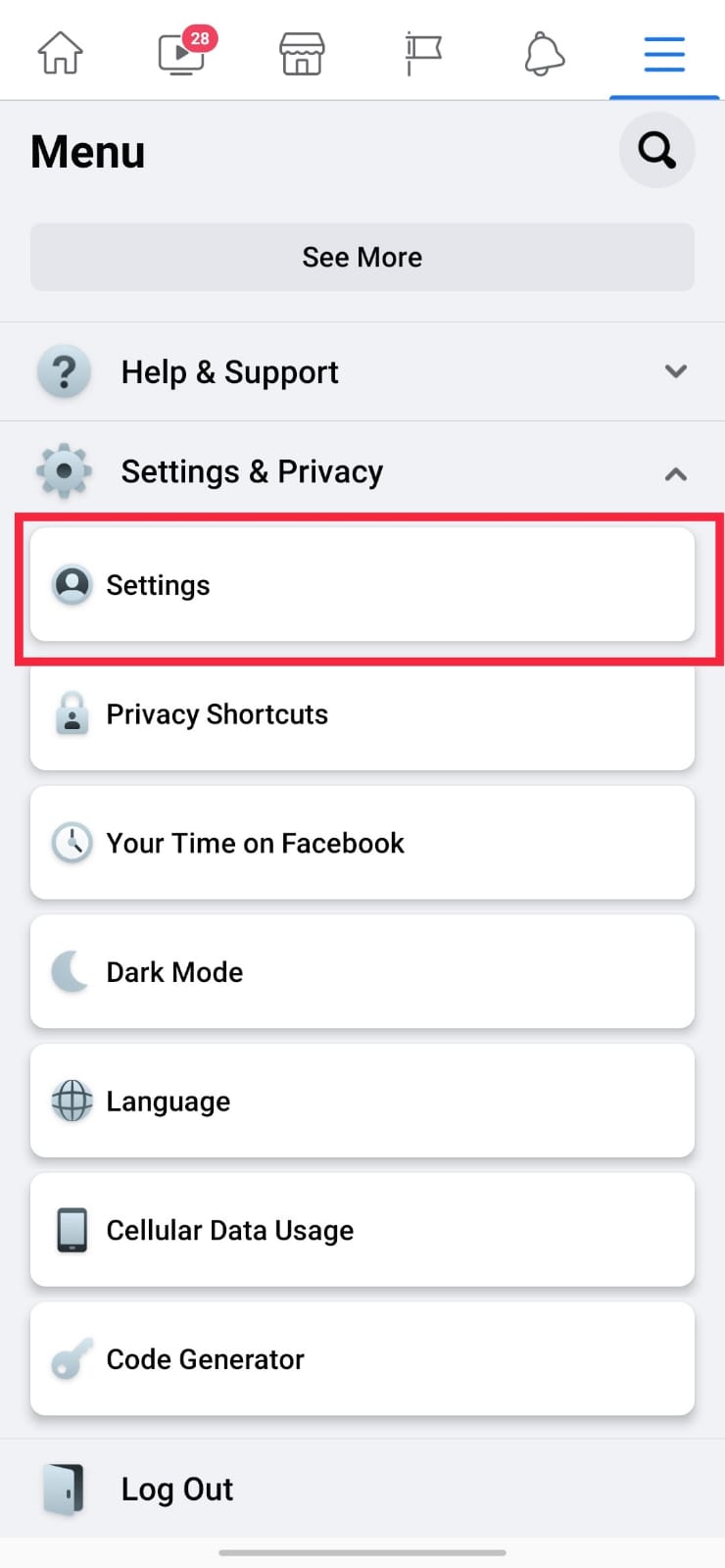Go to the Home feed tab
This screenshot has width=725, height=1568.
(61, 53)
